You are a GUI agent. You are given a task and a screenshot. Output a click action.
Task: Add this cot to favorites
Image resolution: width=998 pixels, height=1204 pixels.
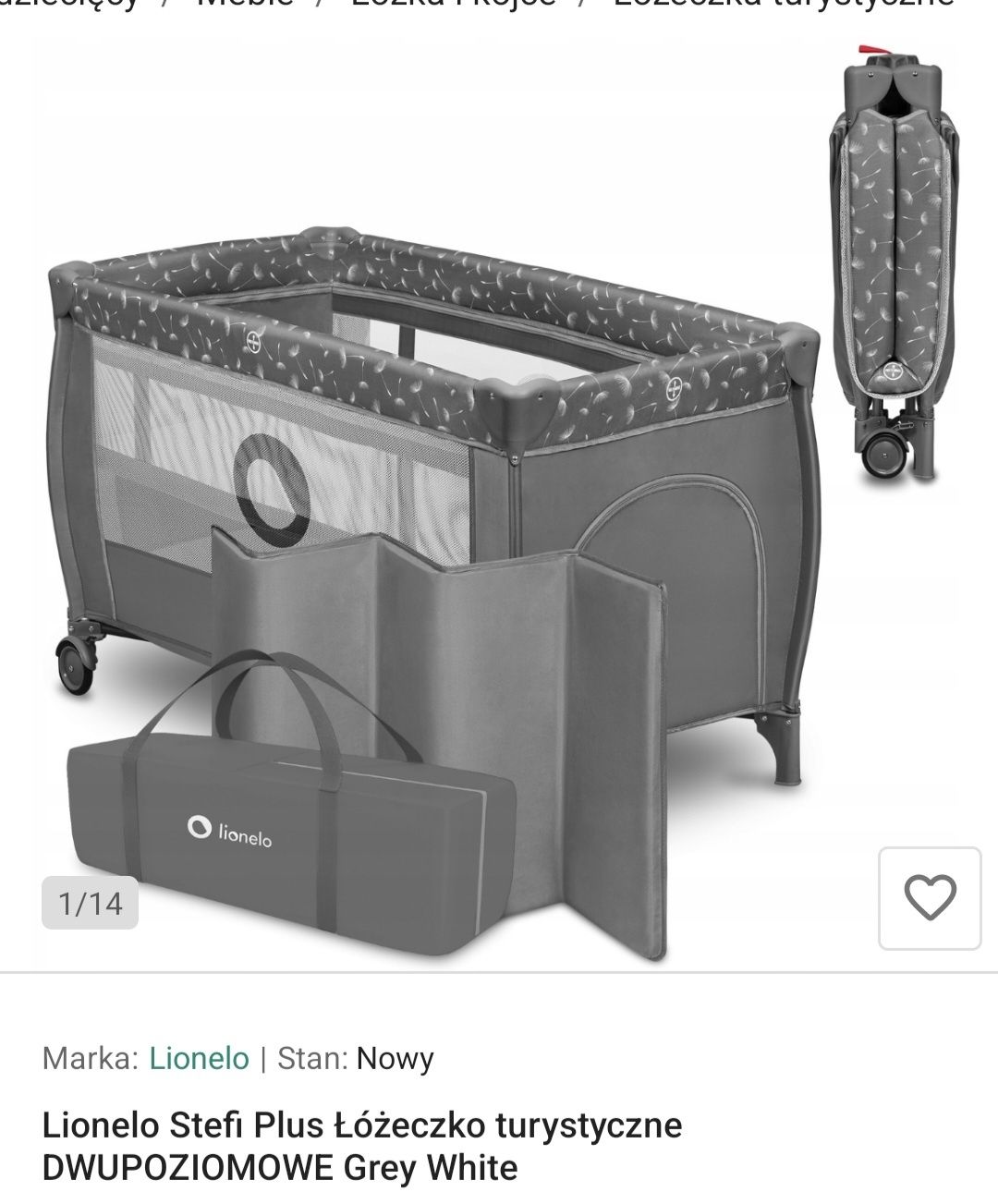(x=929, y=897)
